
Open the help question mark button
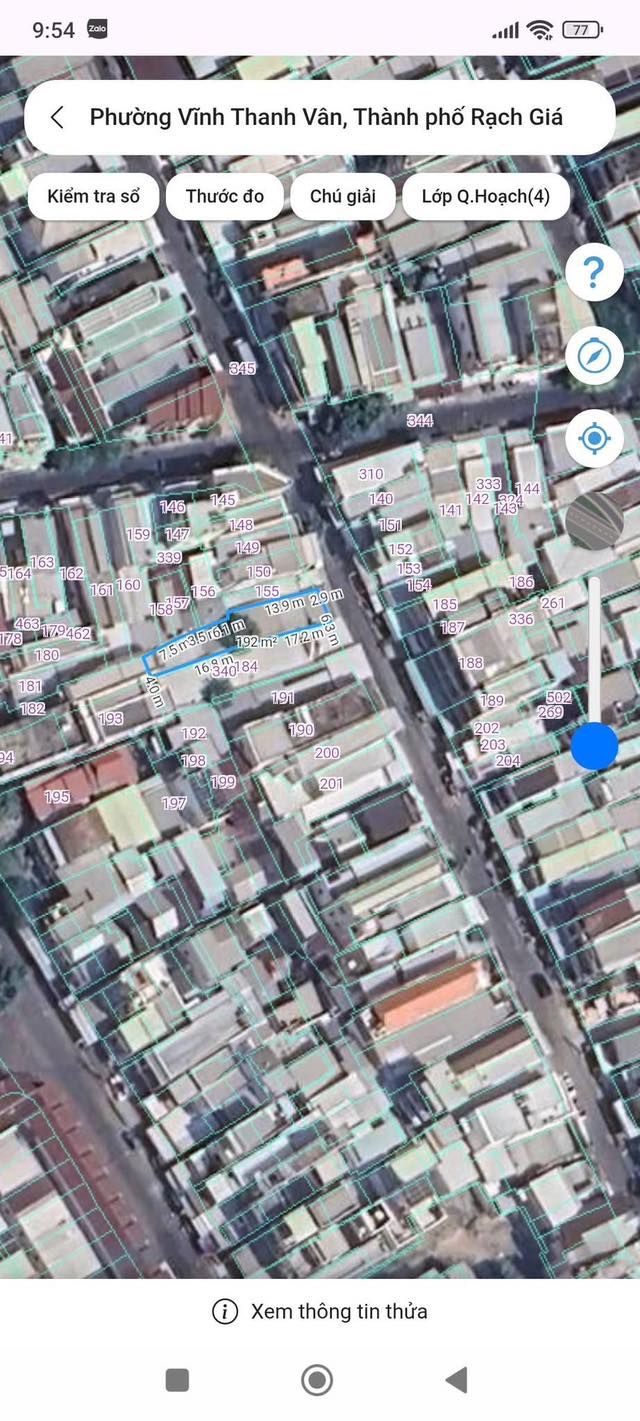[x=594, y=272]
